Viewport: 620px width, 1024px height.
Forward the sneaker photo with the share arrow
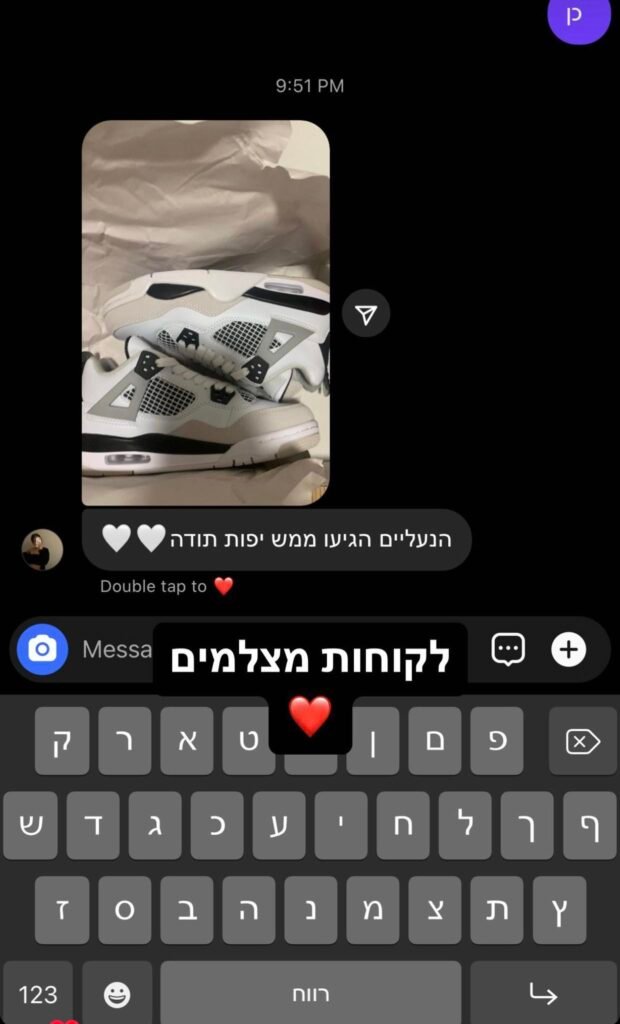pos(366,315)
